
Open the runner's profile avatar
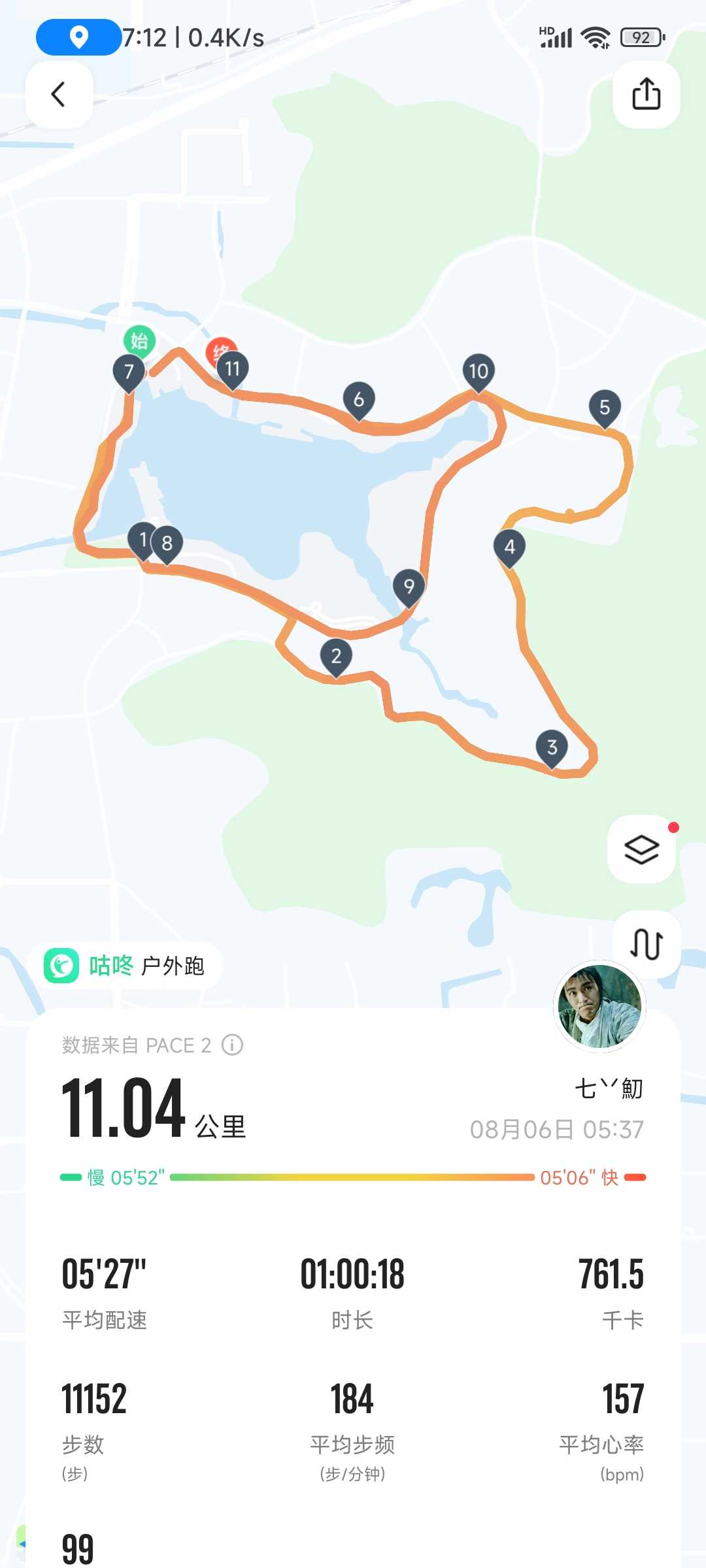point(599,1006)
